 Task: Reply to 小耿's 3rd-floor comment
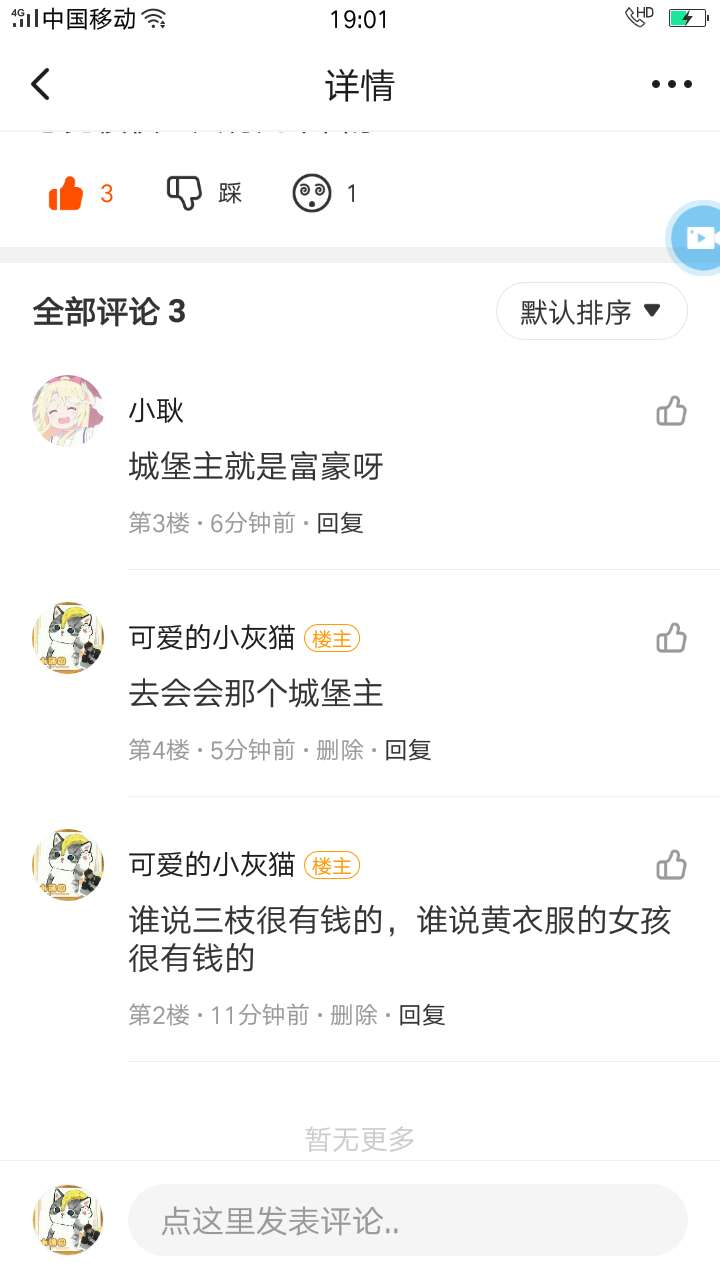[x=340, y=523]
